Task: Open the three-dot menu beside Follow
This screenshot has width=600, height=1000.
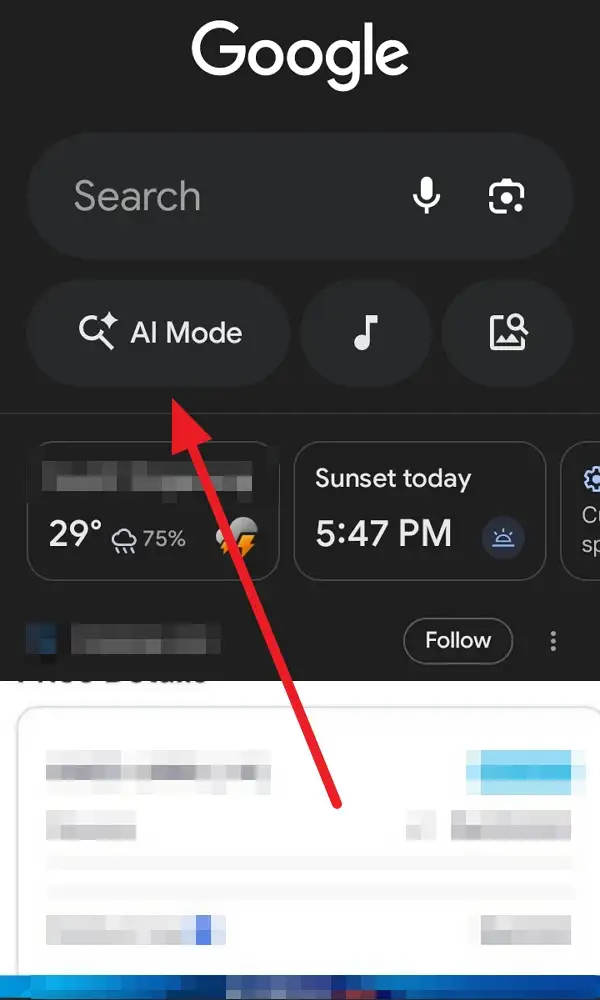Action: click(x=553, y=641)
